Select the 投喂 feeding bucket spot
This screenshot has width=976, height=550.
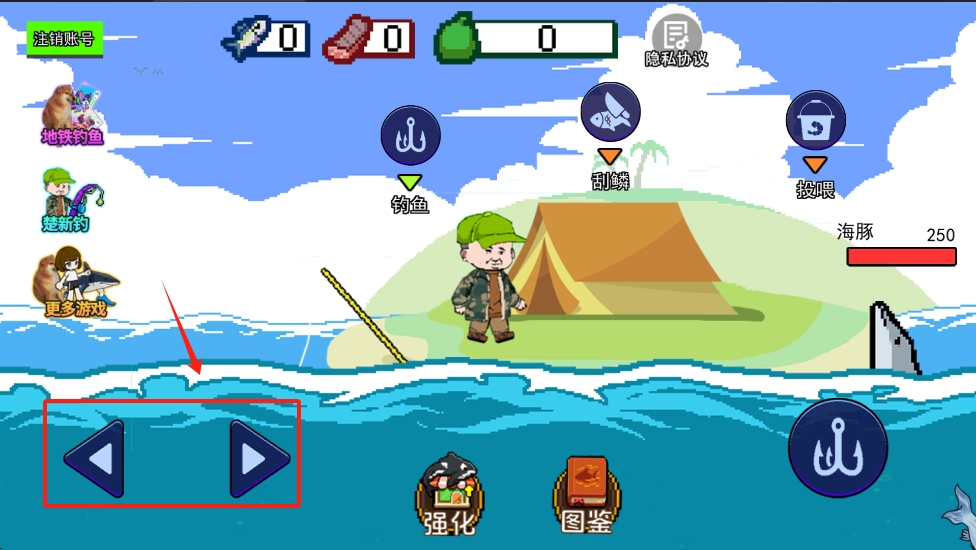click(815, 120)
